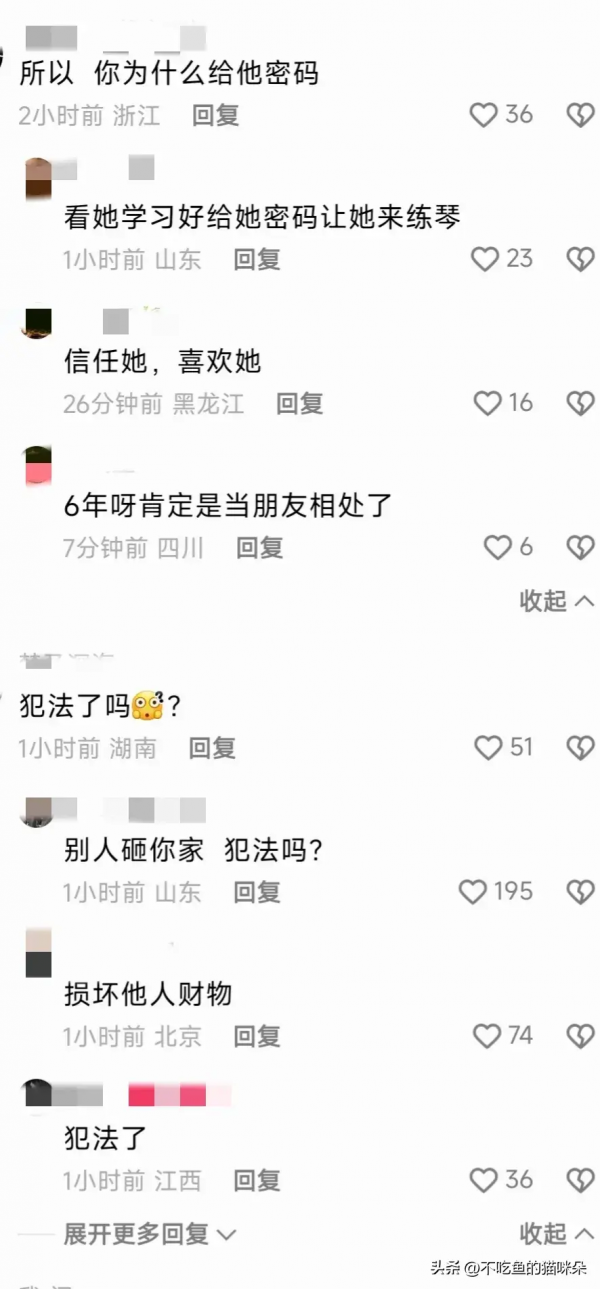
Task: Like the reply '别人砸你家 犯法吗?'
Action: 473,891
